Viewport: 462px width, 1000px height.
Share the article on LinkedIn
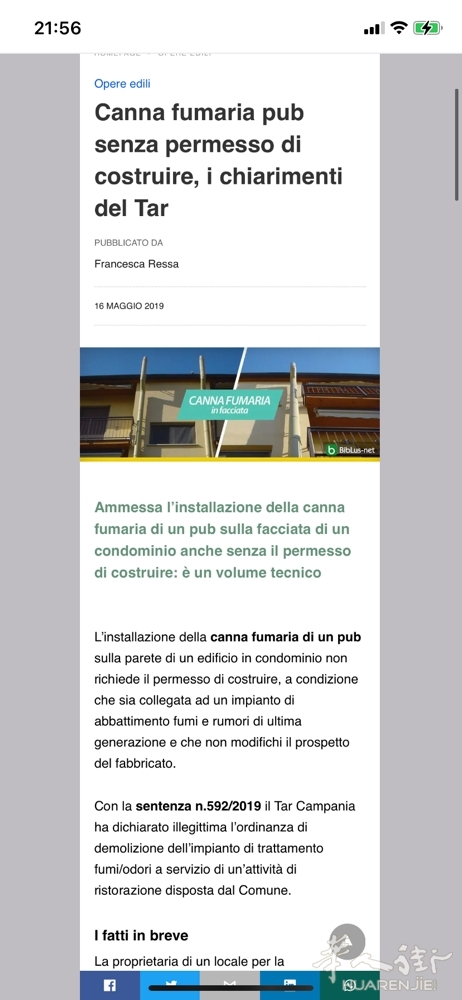pyautogui.click(x=290, y=985)
